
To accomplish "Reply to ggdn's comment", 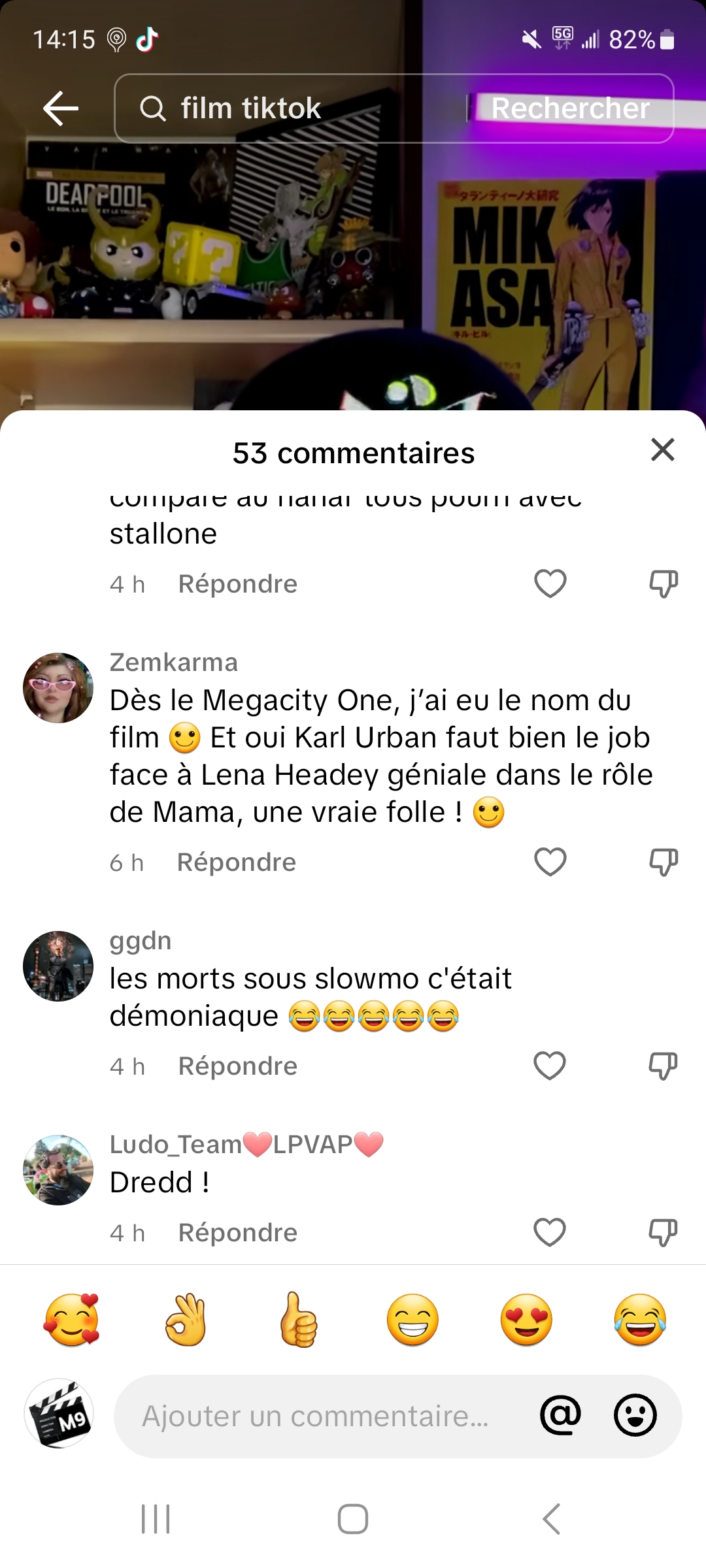I will click(x=238, y=1066).
